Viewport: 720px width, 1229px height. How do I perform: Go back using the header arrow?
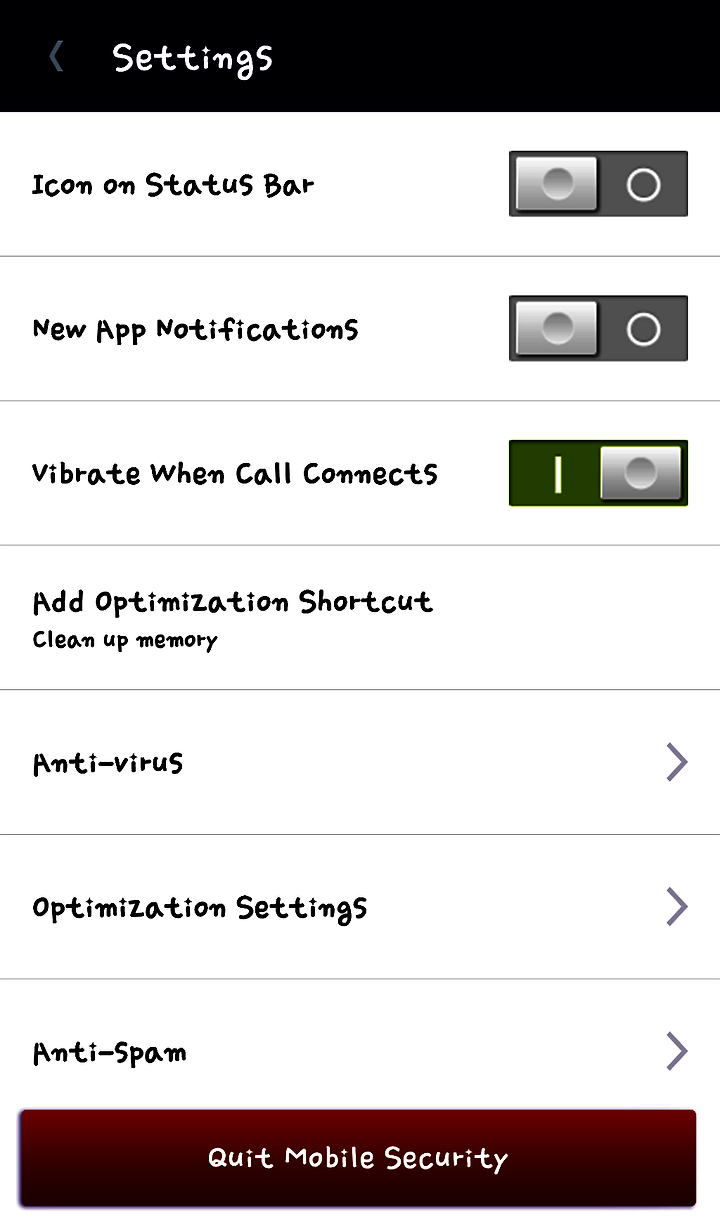tap(56, 57)
